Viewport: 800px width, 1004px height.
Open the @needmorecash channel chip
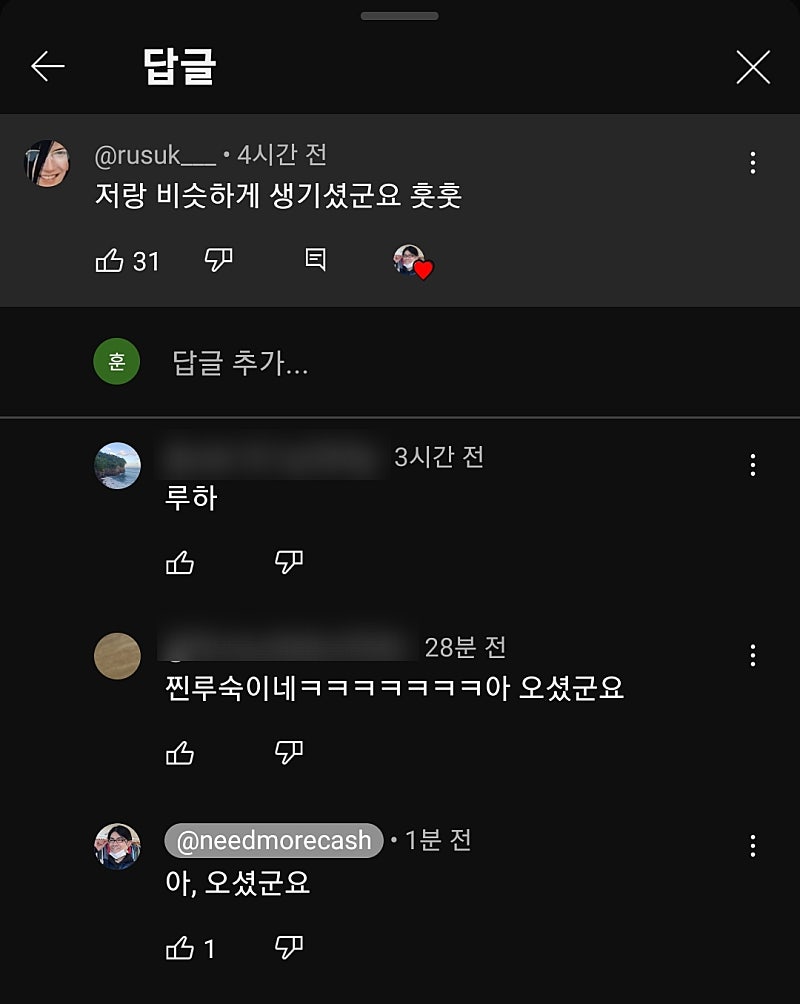pos(274,841)
